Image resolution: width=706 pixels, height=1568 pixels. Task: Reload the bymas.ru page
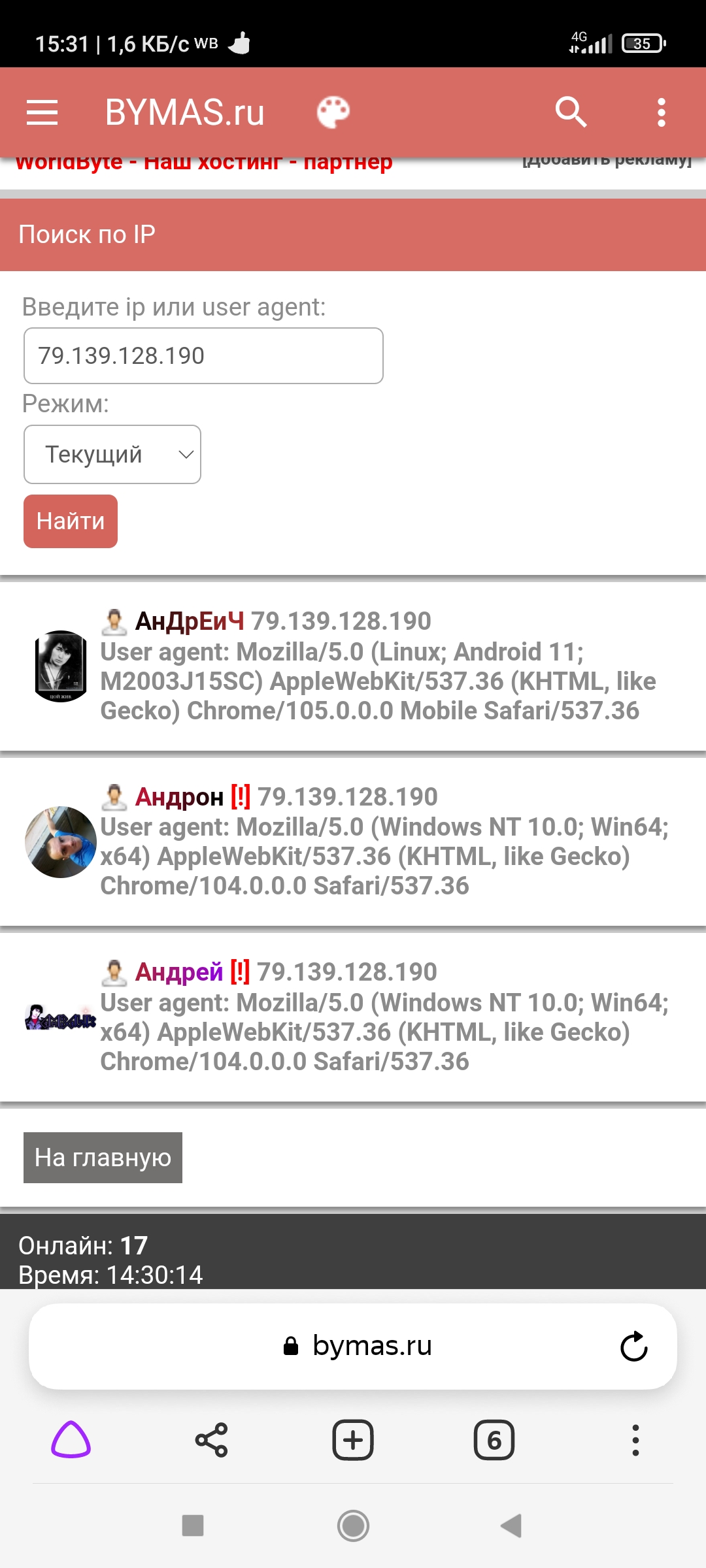point(633,1347)
